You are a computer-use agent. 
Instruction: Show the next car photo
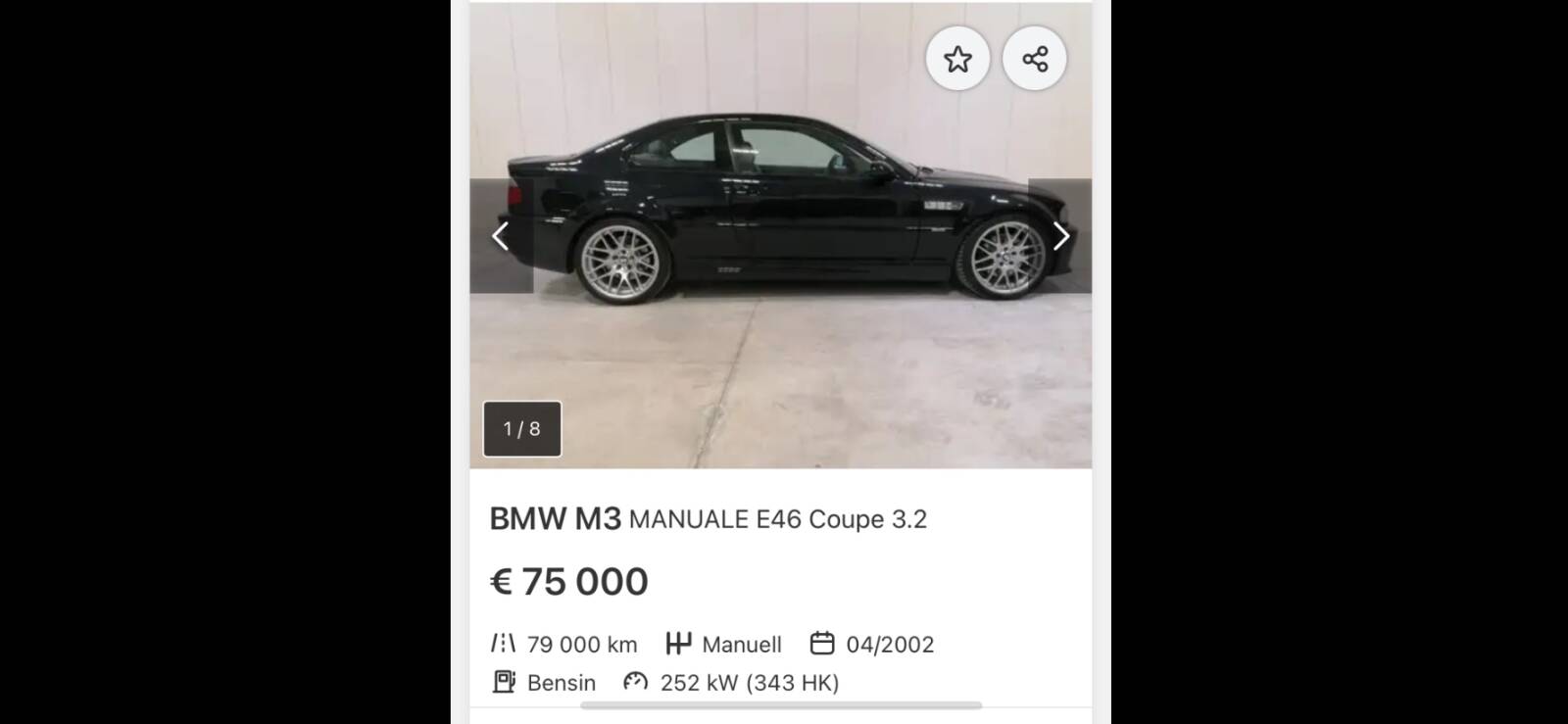click(x=1060, y=236)
